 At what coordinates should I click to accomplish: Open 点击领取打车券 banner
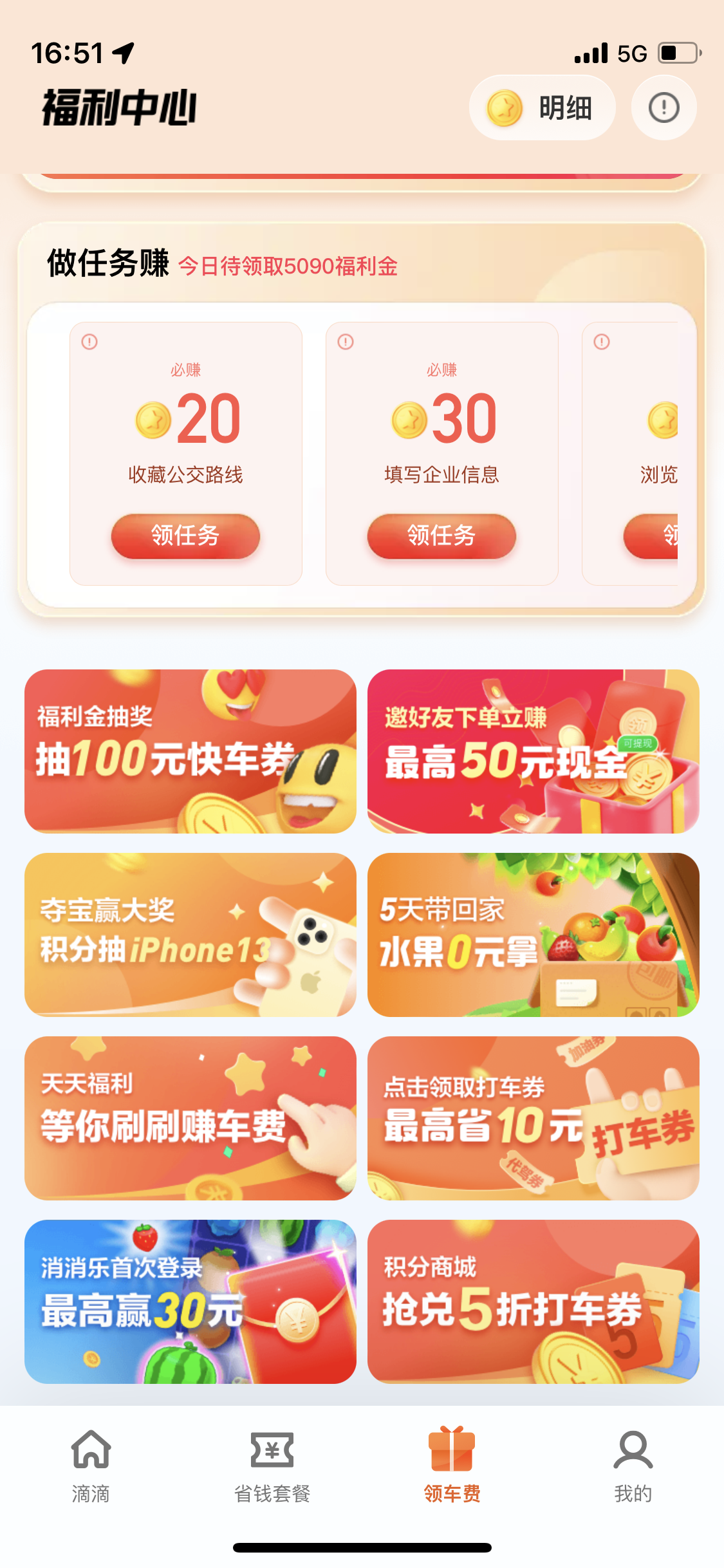[533, 1118]
